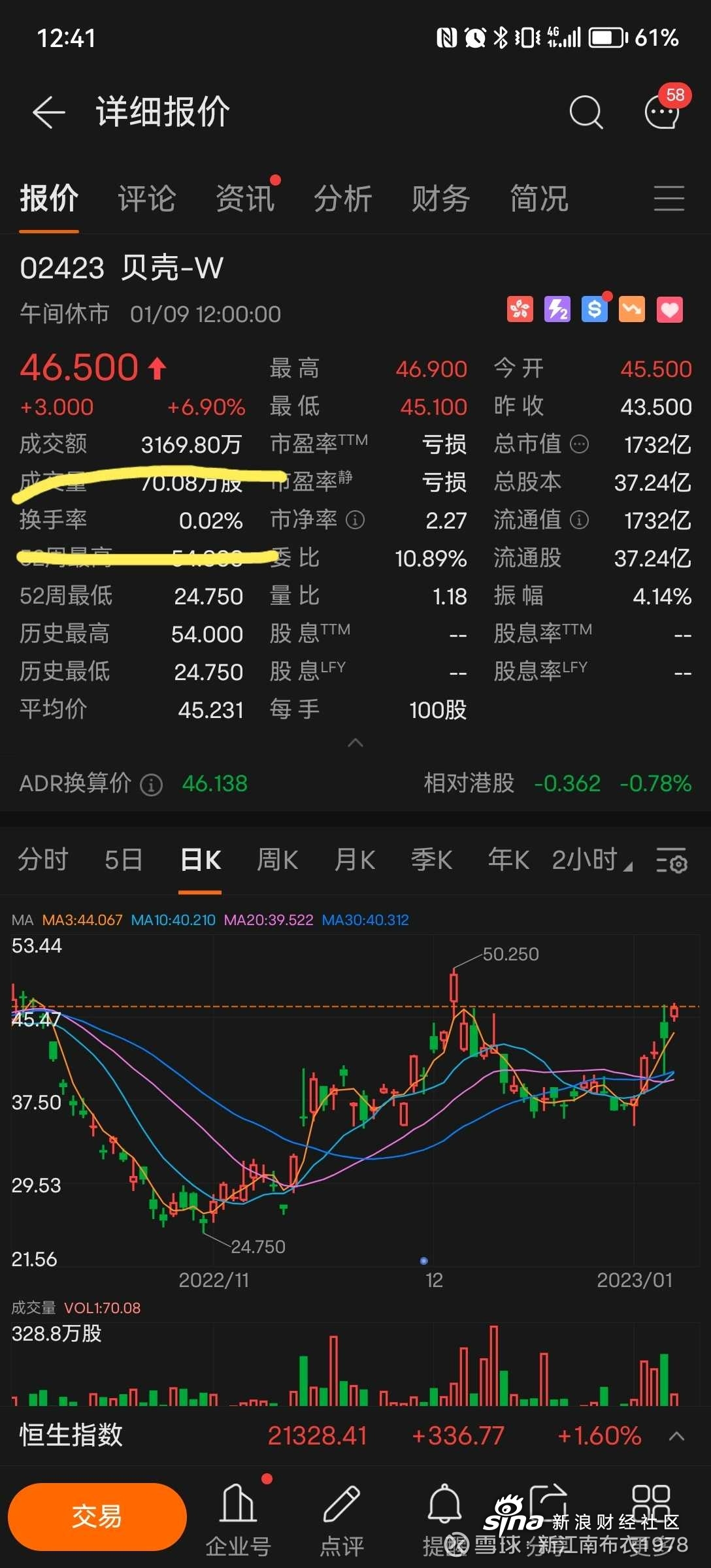This screenshot has width=711, height=1568.
Task: Open messages icon with 58 badge
Action: click(x=663, y=111)
